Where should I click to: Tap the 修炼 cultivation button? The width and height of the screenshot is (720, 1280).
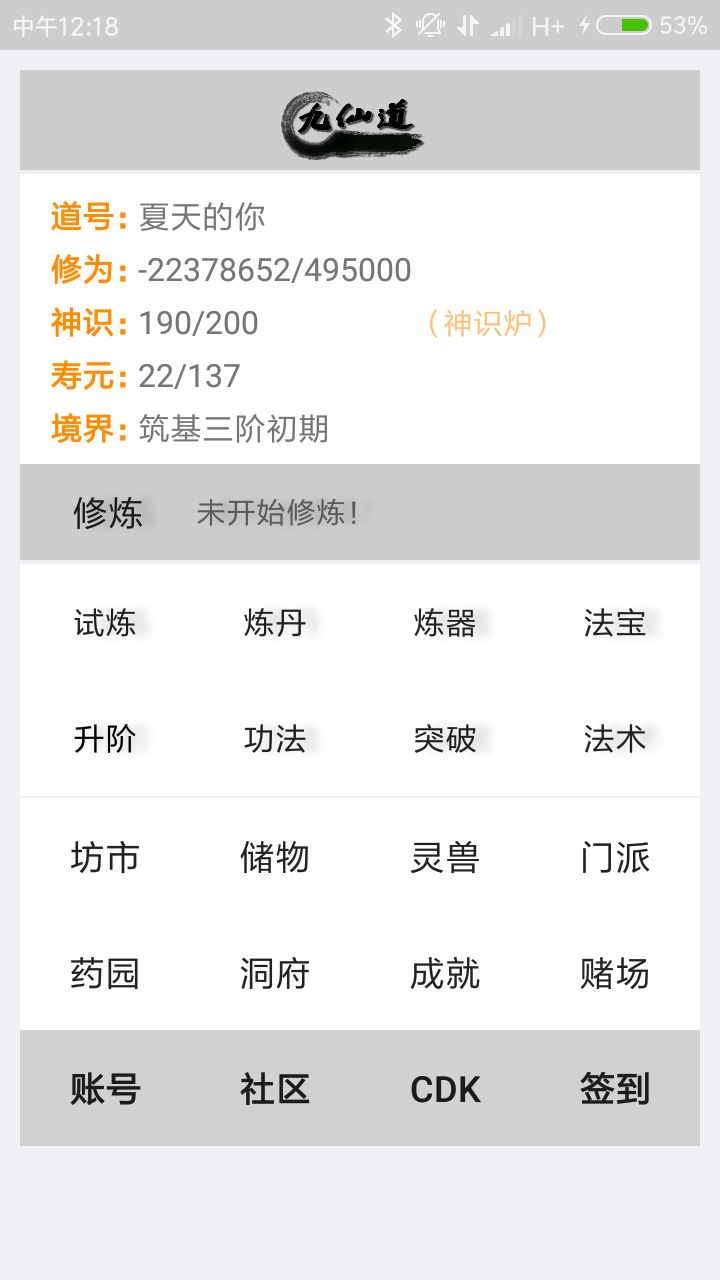[x=107, y=513]
